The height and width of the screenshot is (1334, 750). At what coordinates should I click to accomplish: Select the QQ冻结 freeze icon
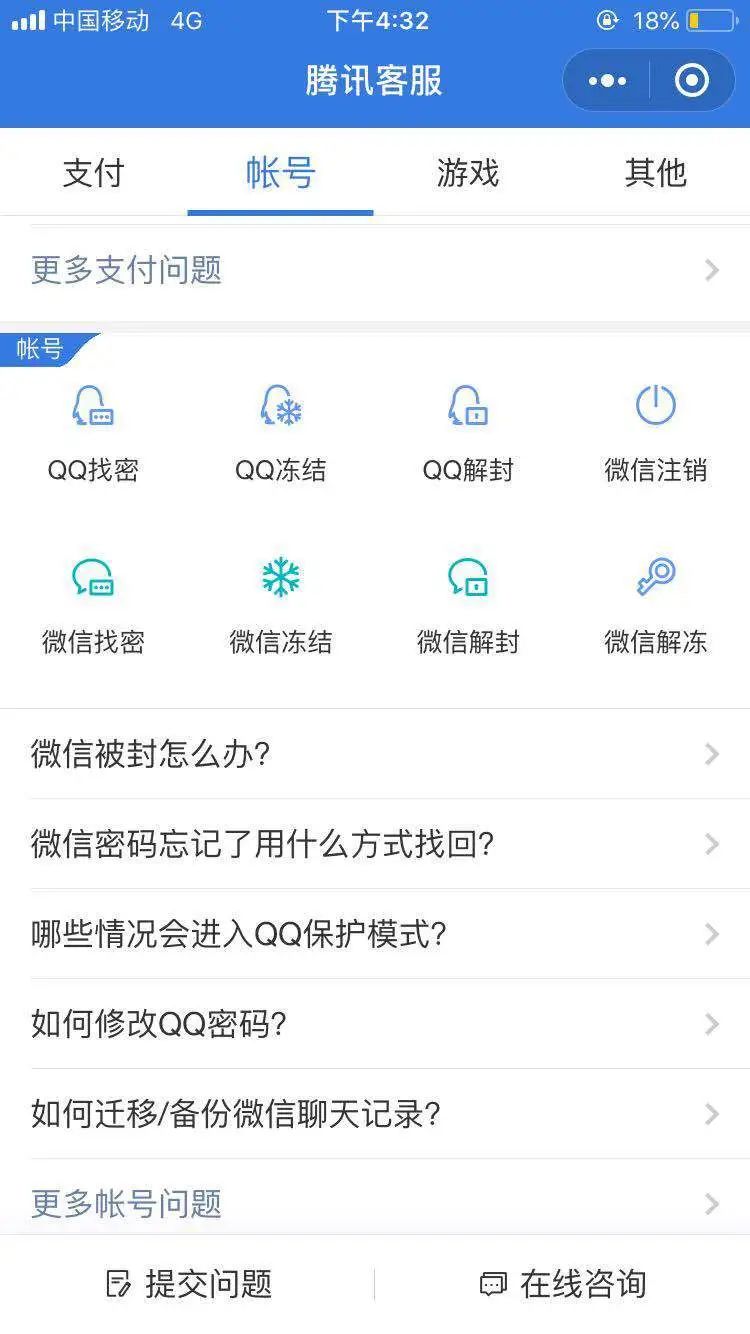point(281,425)
